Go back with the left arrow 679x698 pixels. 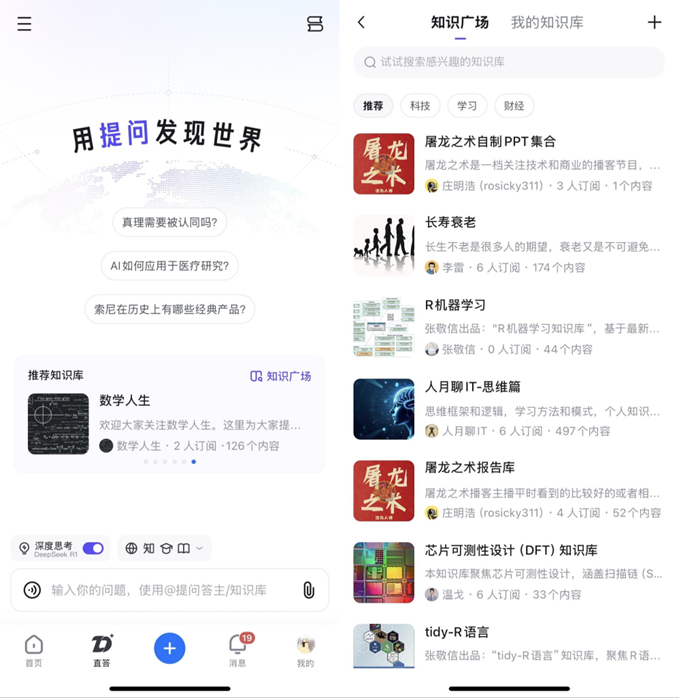click(x=361, y=22)
